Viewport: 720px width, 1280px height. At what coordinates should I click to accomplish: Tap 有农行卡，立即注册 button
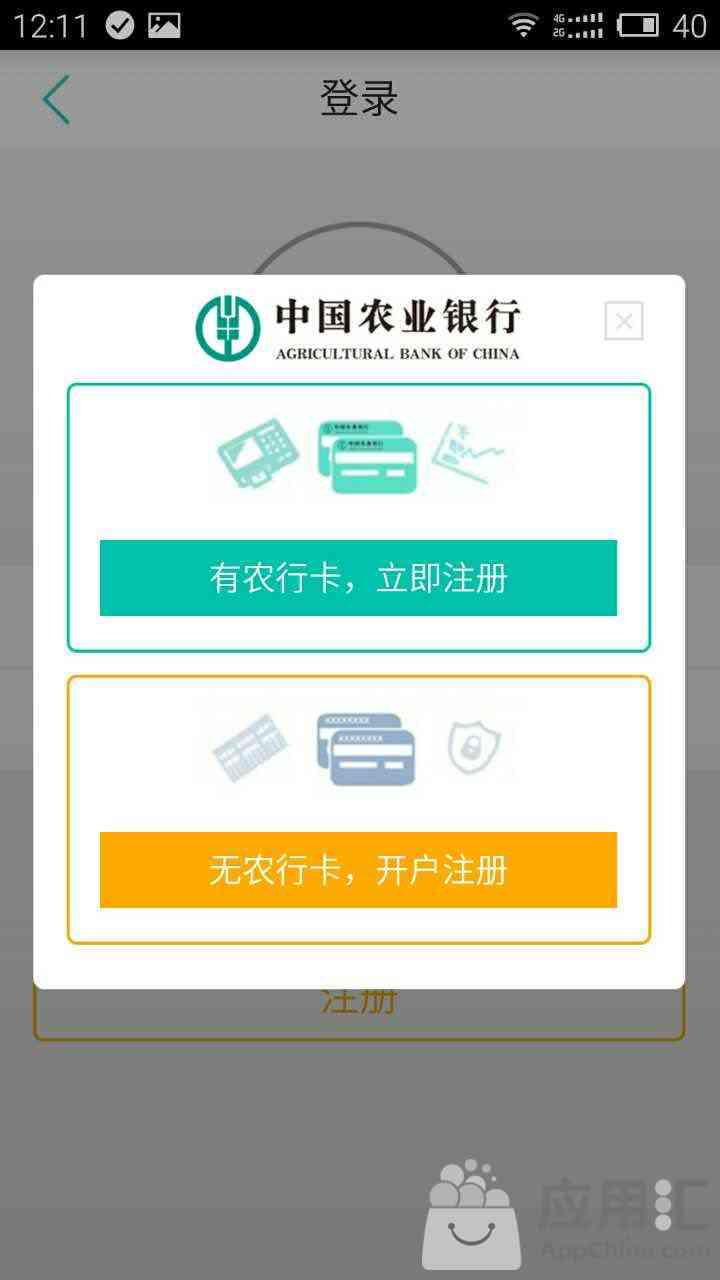pyautogui.click(x=358, y=578)
